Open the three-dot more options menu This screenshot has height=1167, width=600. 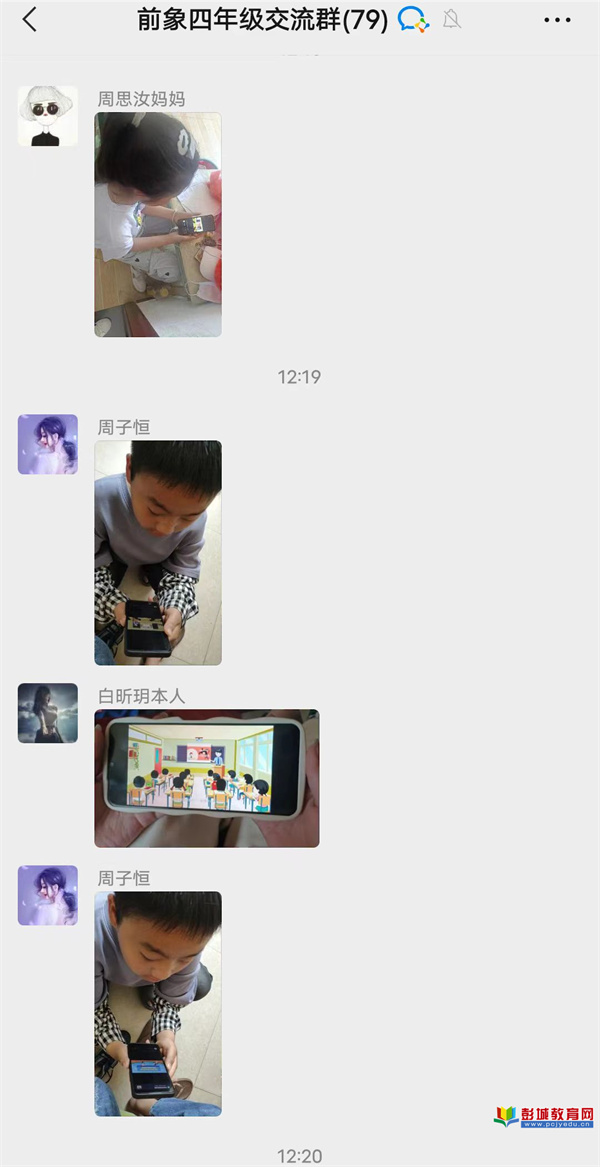(557, 20)
